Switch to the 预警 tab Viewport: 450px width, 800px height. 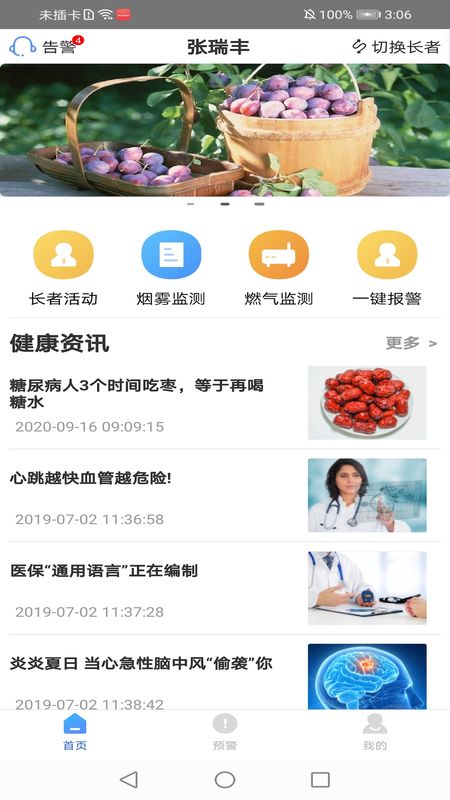click(224, 732)
